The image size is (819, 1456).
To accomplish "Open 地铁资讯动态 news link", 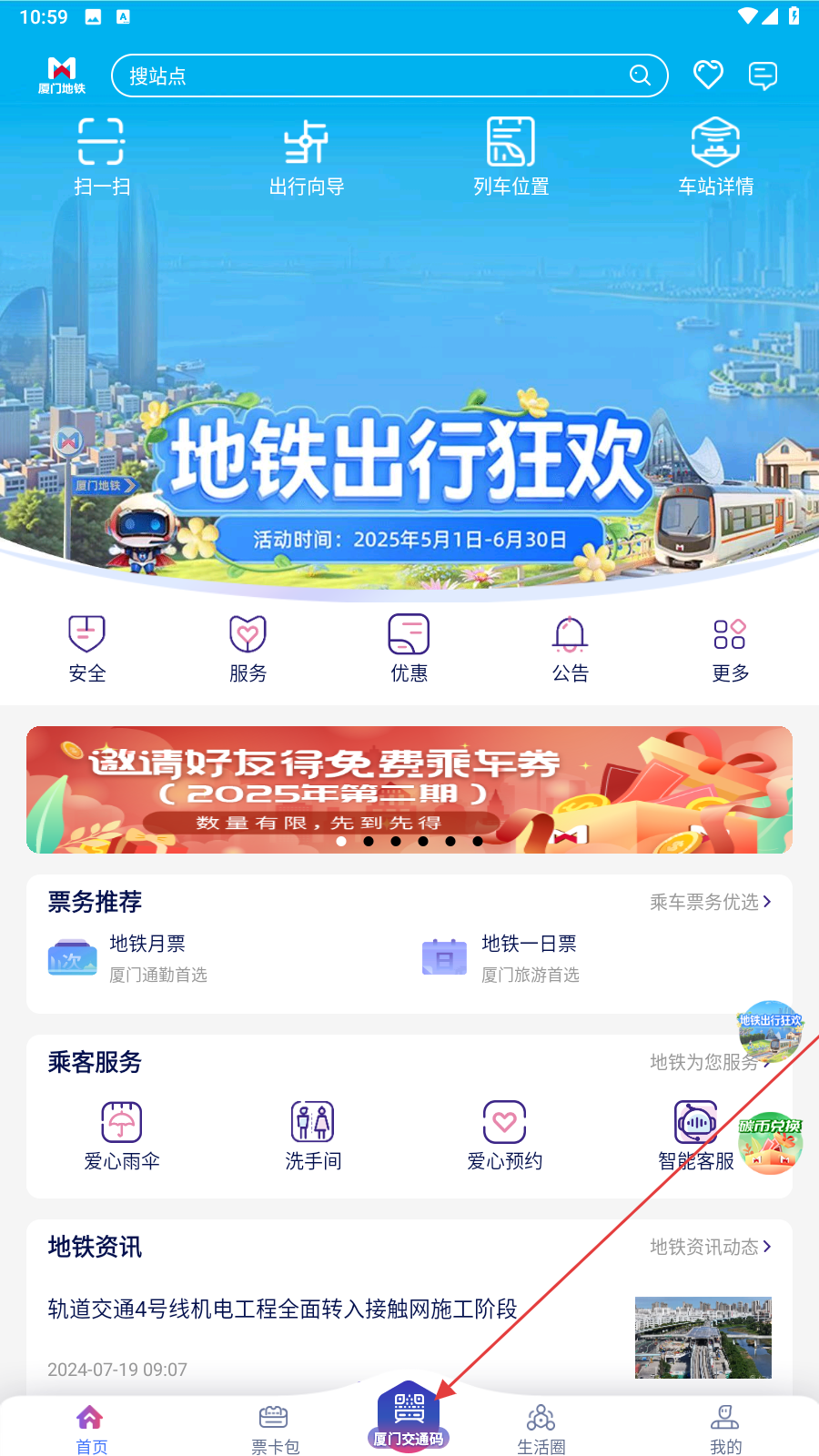I will click(710, 1247).
